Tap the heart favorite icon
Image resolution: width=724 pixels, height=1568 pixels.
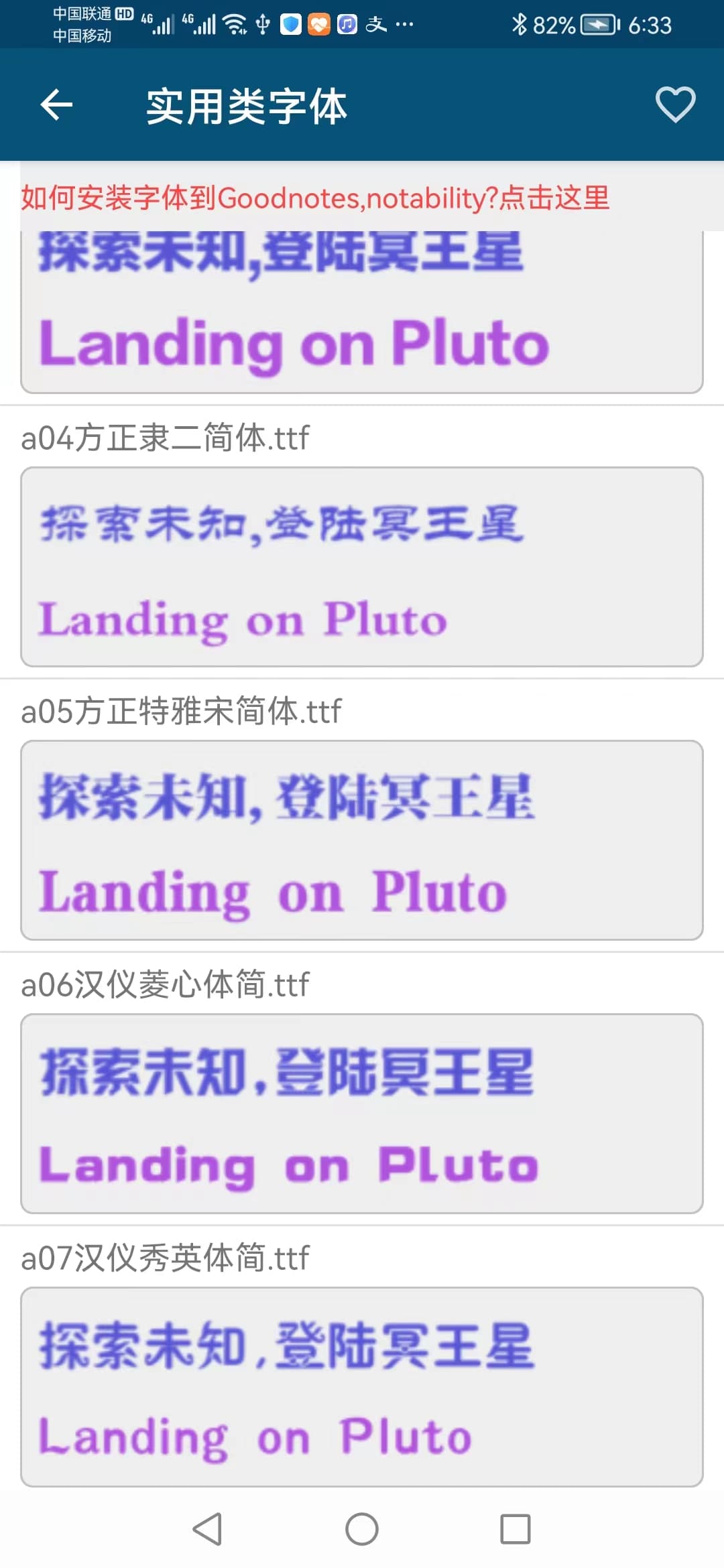(x=674, y=105)
